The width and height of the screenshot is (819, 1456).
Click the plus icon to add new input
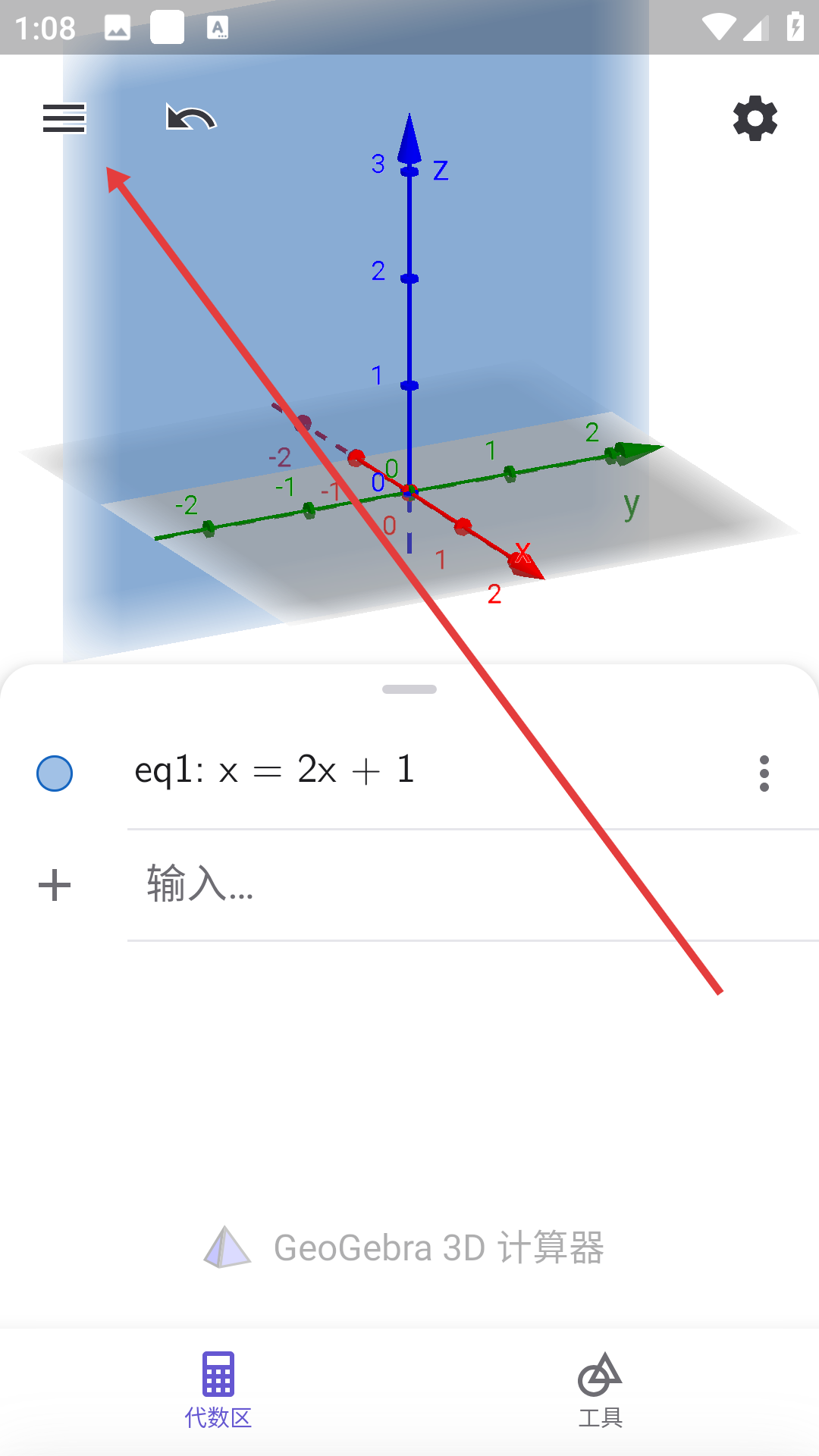[x=54, y=884]
